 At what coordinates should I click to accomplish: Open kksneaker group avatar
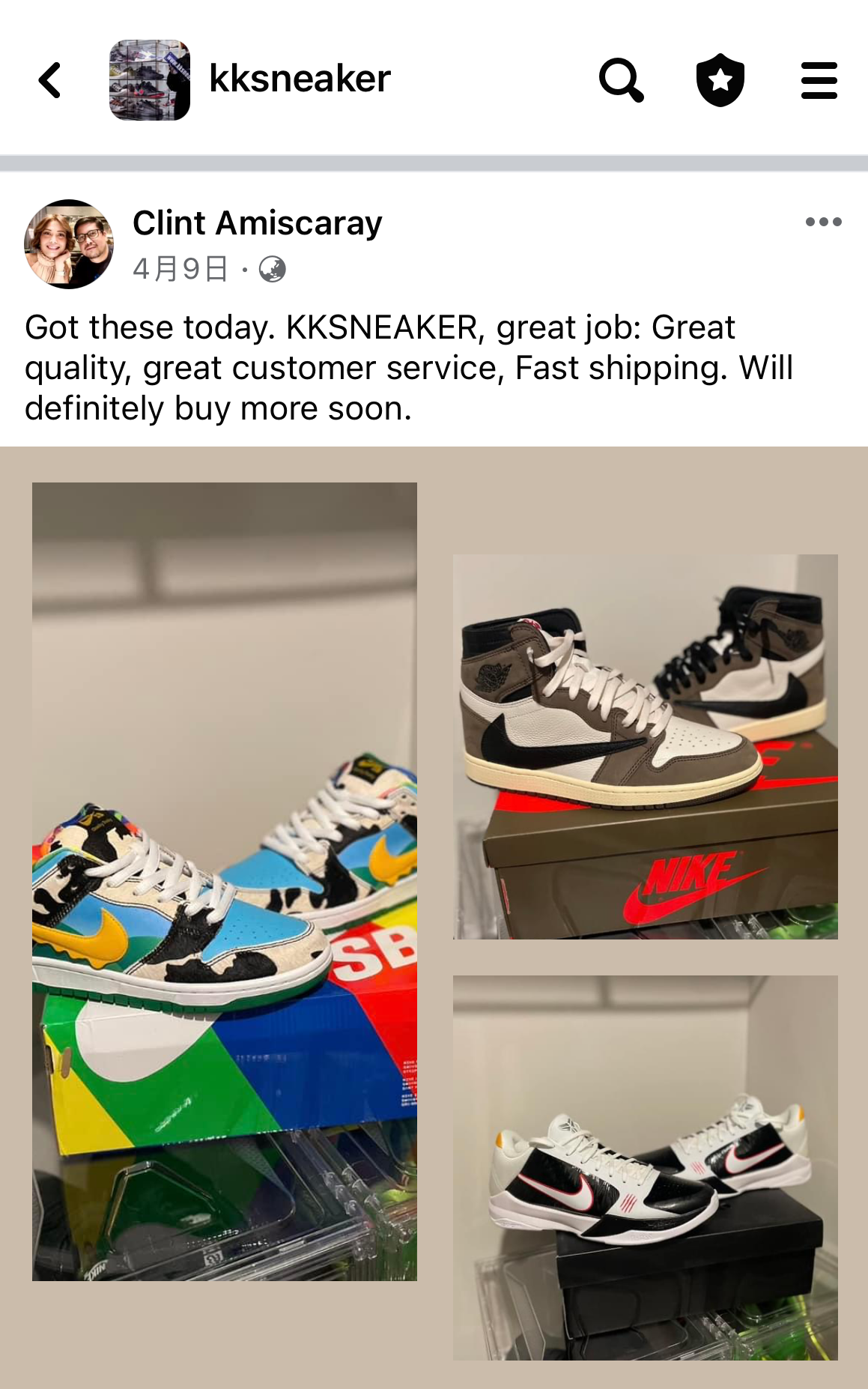[149, 80]
